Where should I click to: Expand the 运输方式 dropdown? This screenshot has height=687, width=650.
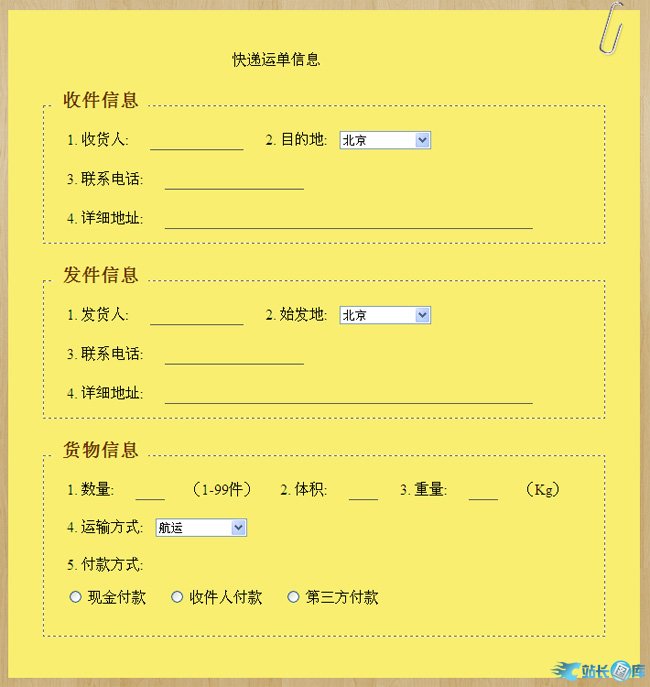[x=201, y=527]
